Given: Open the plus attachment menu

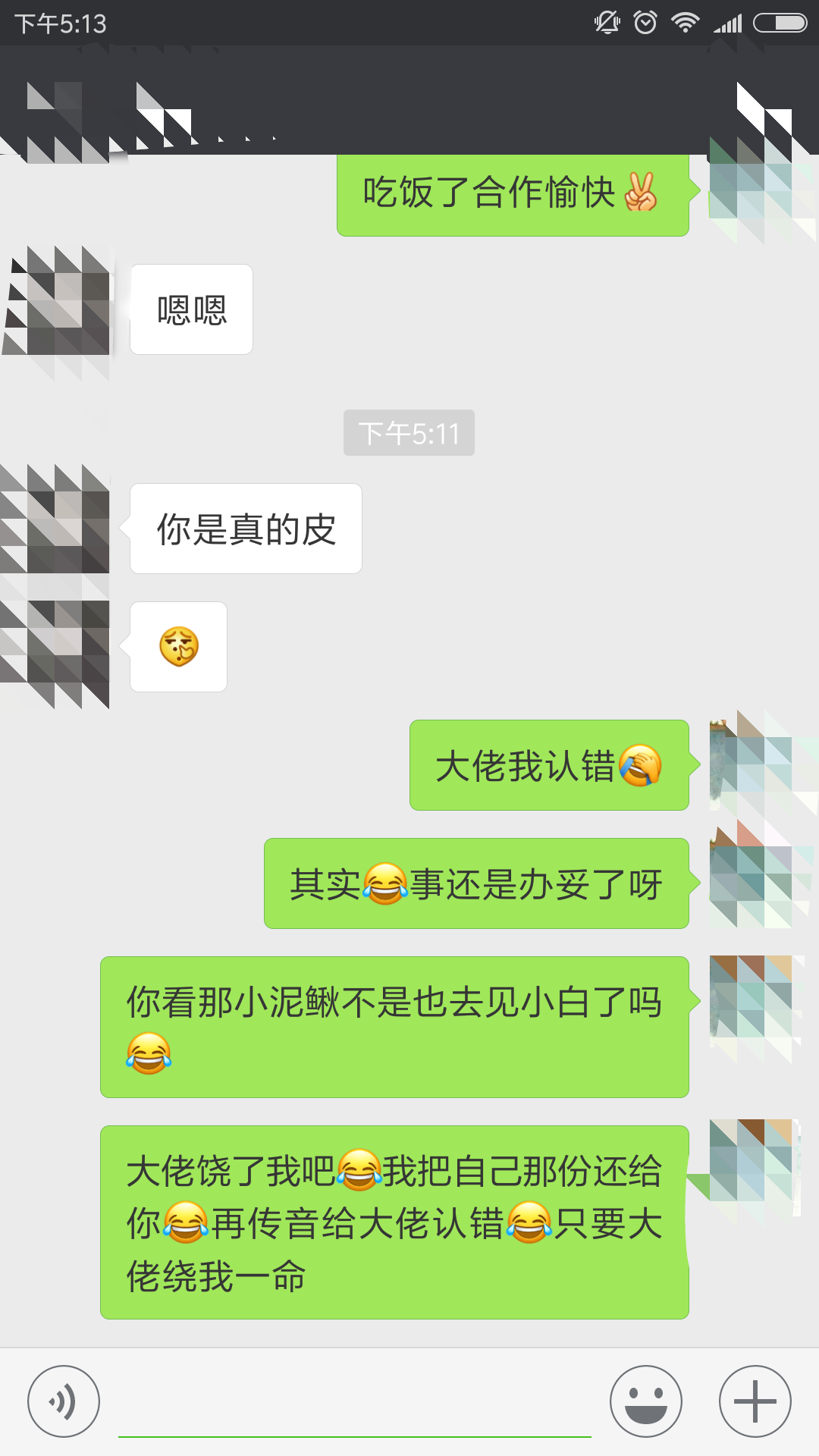Looking at the screenshot, I should [755, 1401].
